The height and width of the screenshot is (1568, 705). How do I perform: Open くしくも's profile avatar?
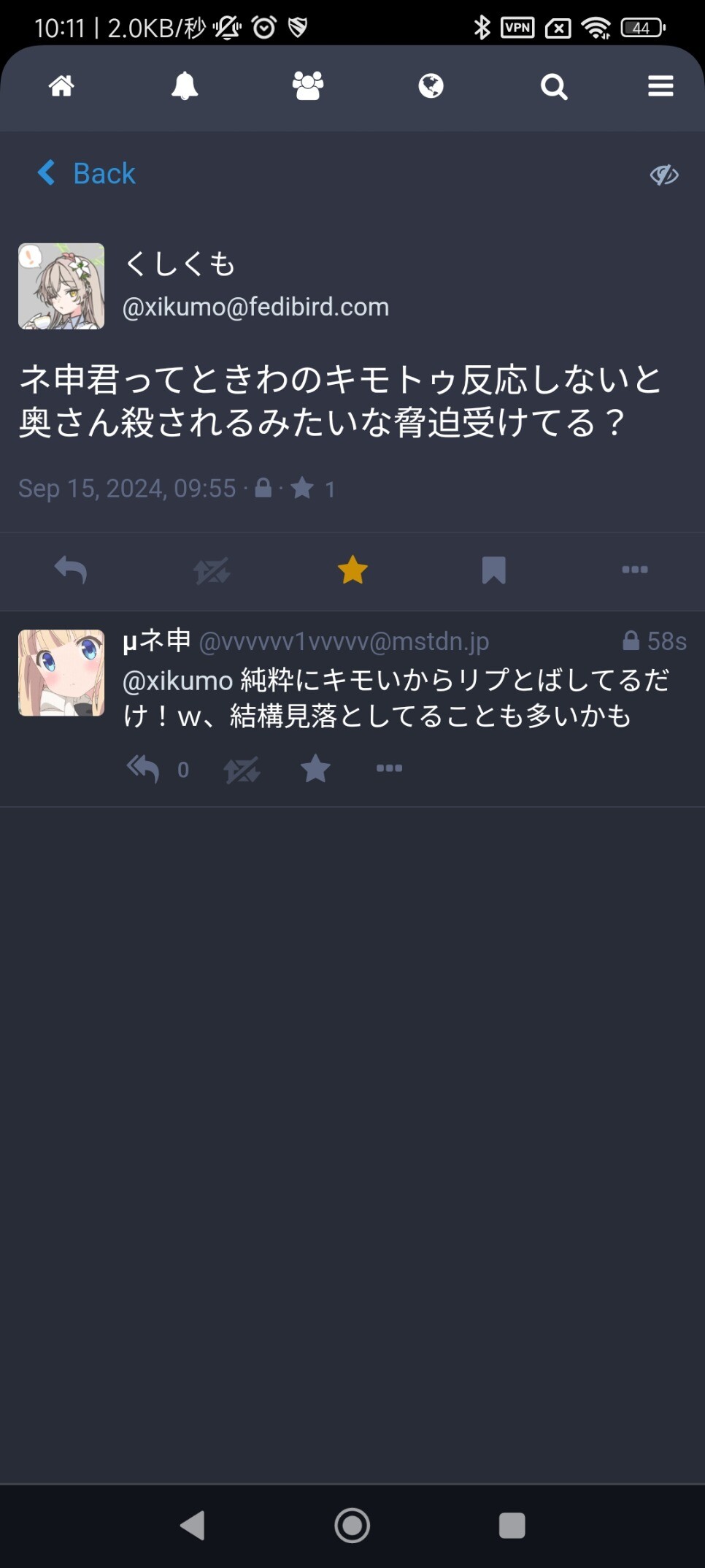pos(61,286)
